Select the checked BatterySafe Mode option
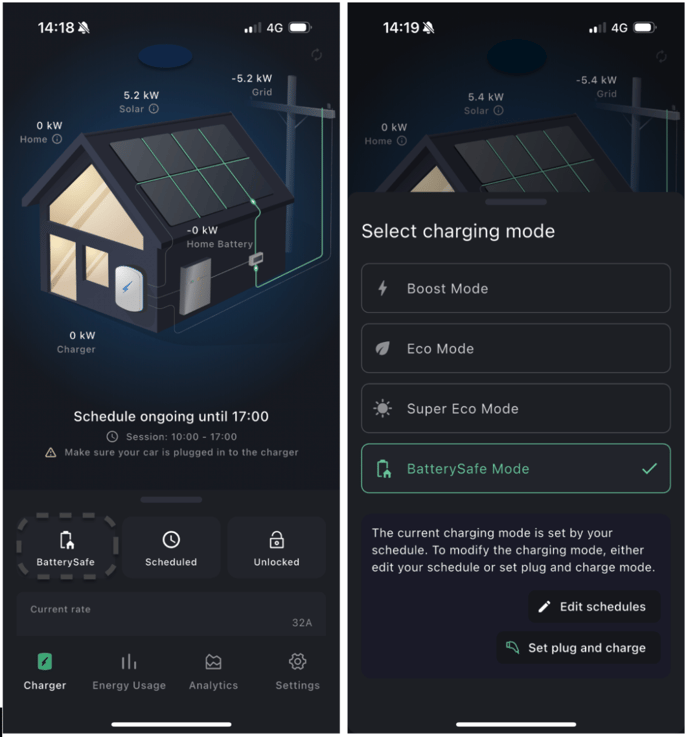This screenshot has width=688, height=737. 515,468
